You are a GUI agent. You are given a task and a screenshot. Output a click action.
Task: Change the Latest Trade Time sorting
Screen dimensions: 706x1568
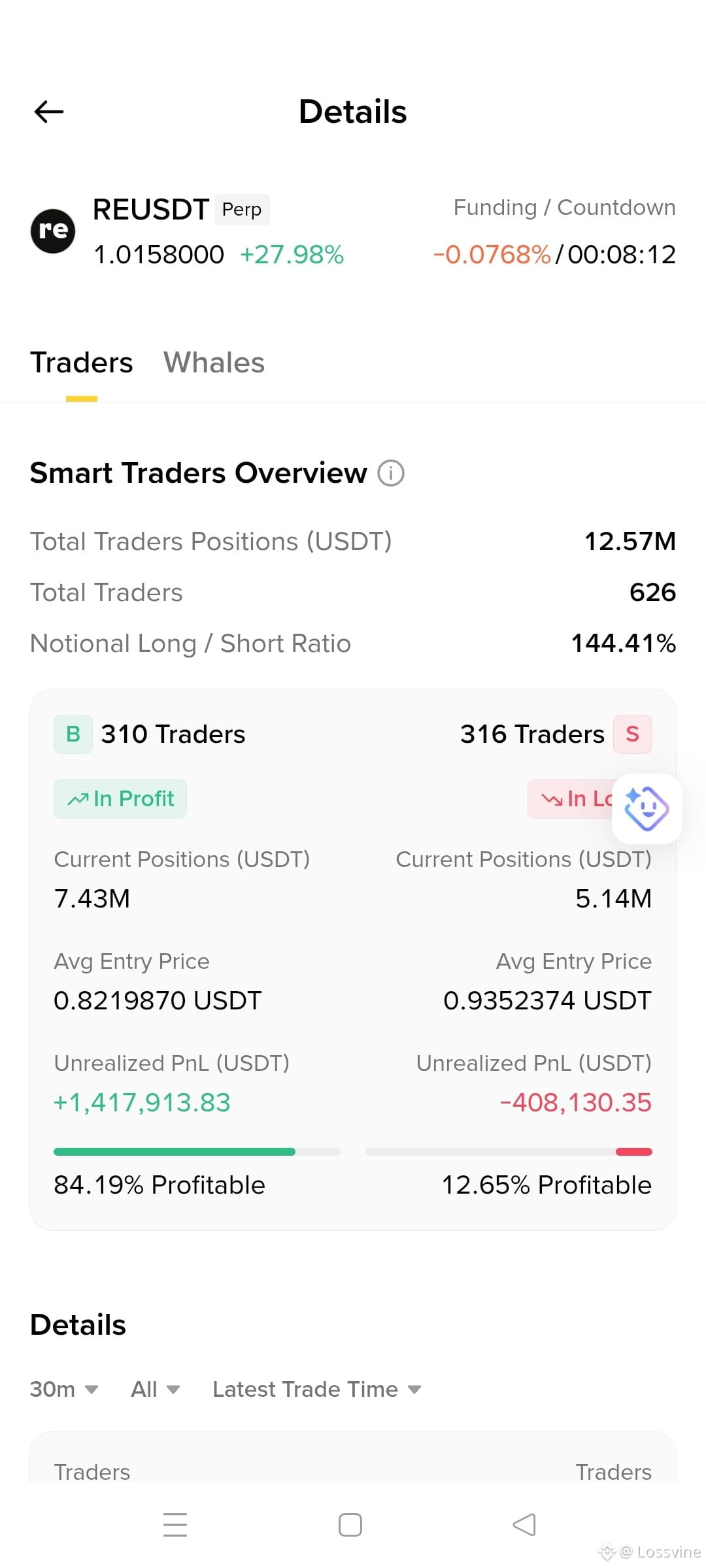pos(317,1389)
